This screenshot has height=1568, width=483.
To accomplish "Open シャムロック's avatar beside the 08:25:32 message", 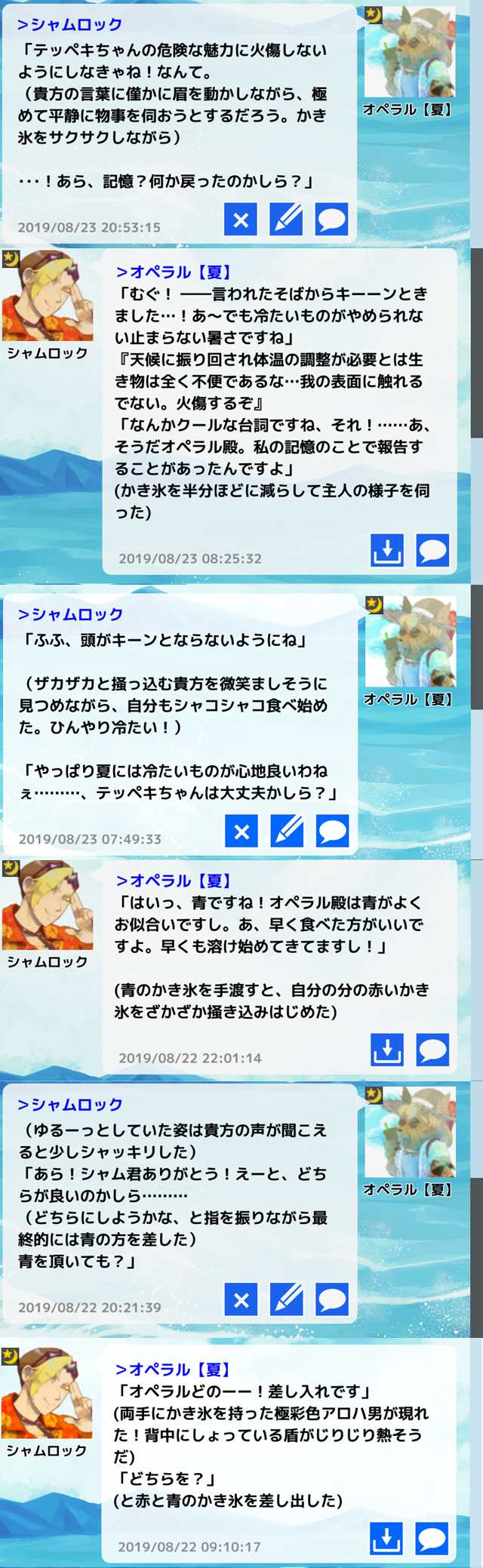I will [x=48, y=296].
